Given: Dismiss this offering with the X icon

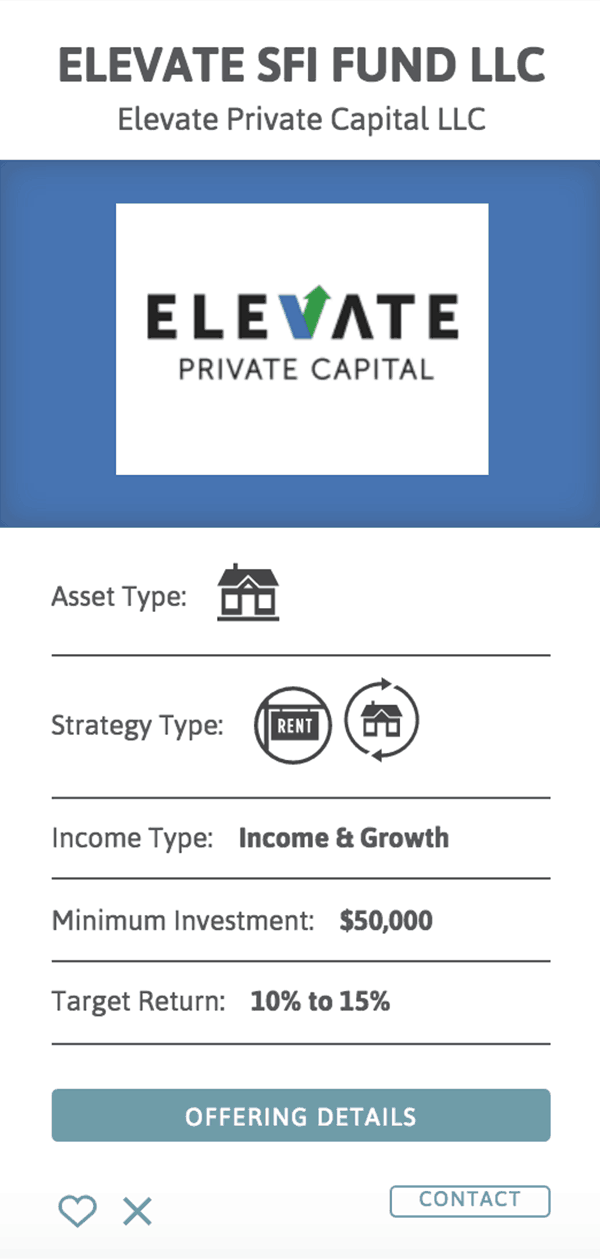Looking at the screenshot, I should click(138, 1212).
